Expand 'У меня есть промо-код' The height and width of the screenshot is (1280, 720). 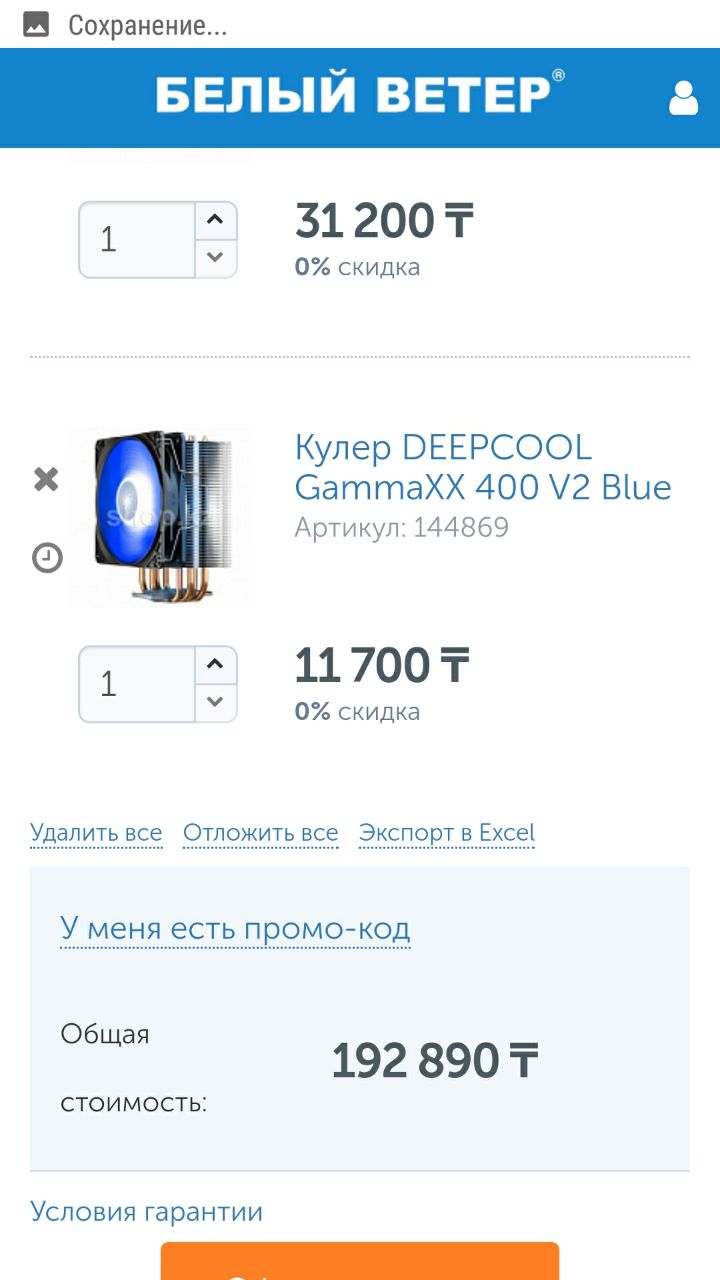tap(235, 928)
